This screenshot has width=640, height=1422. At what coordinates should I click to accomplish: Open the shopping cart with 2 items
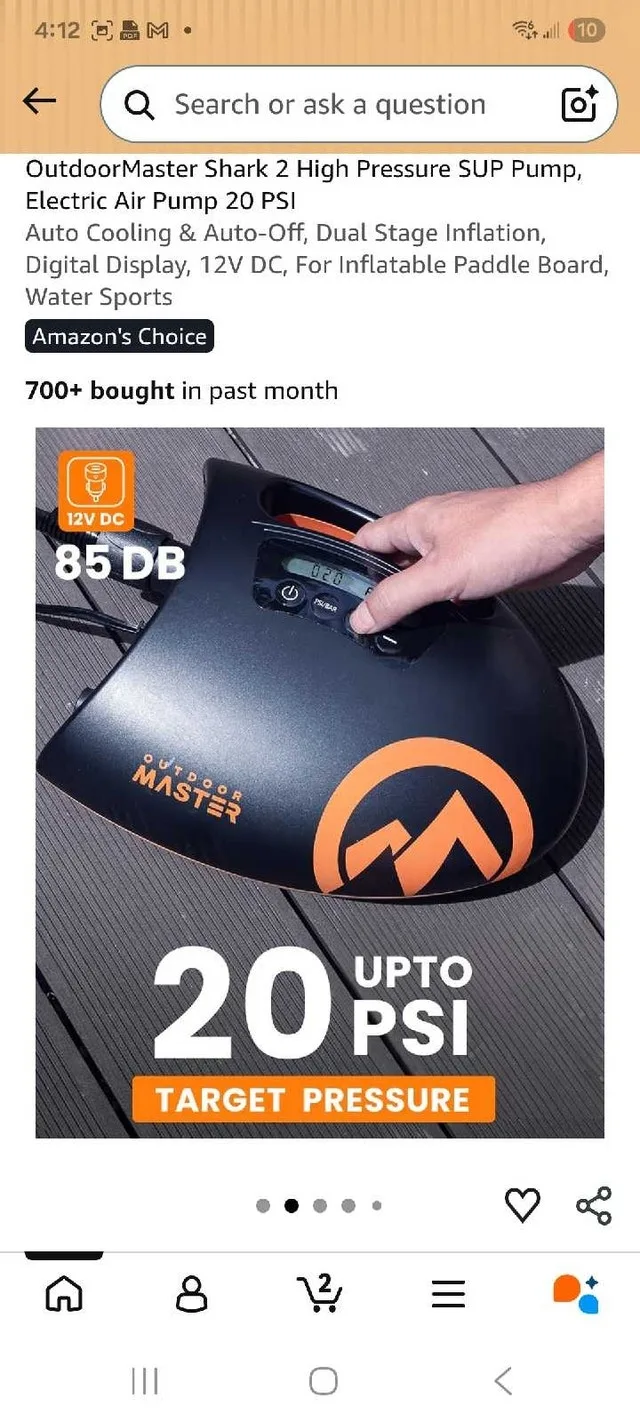click(320, 1293)
